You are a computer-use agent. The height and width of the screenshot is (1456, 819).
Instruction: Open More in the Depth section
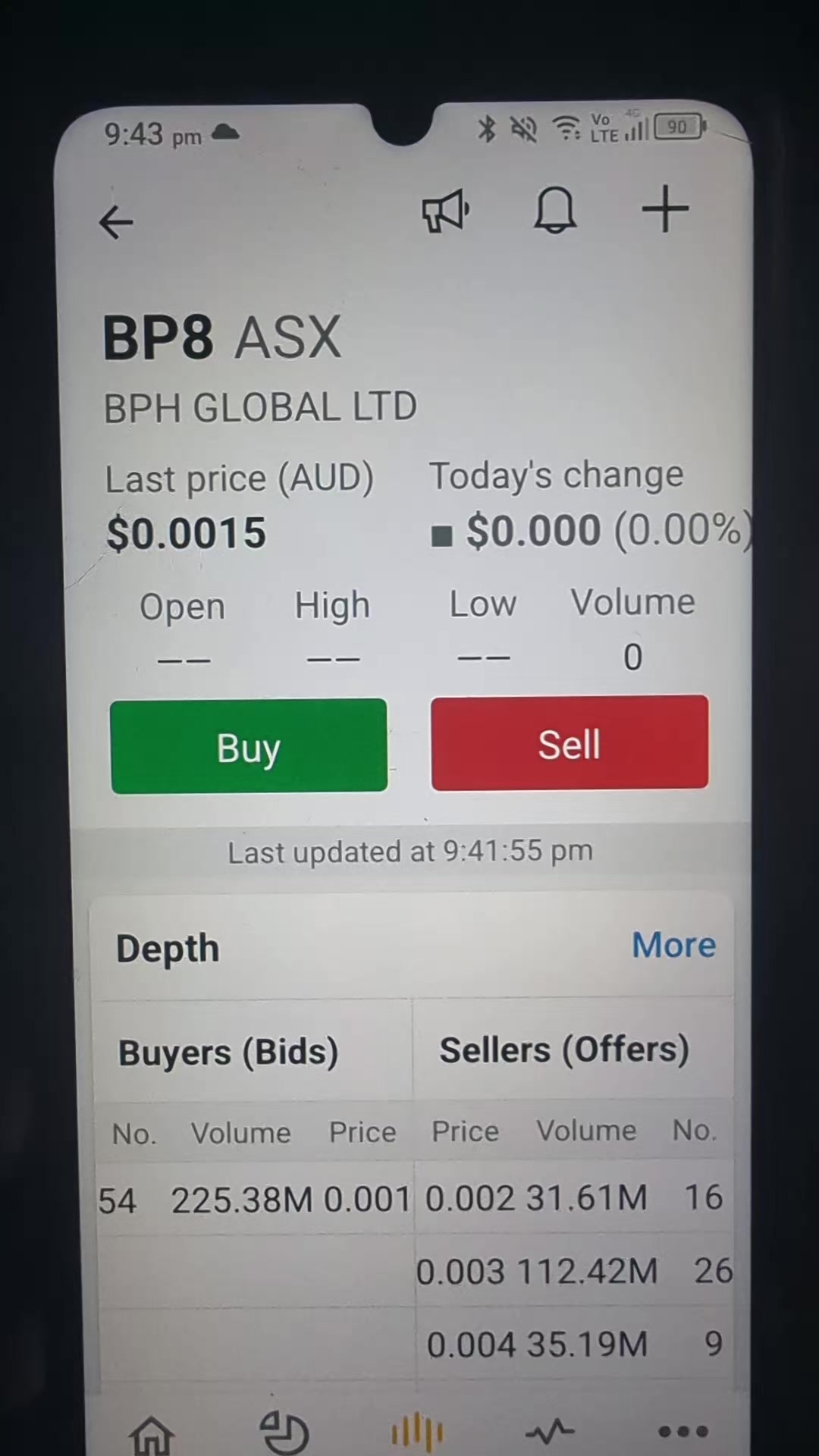(x=673, y=945)
